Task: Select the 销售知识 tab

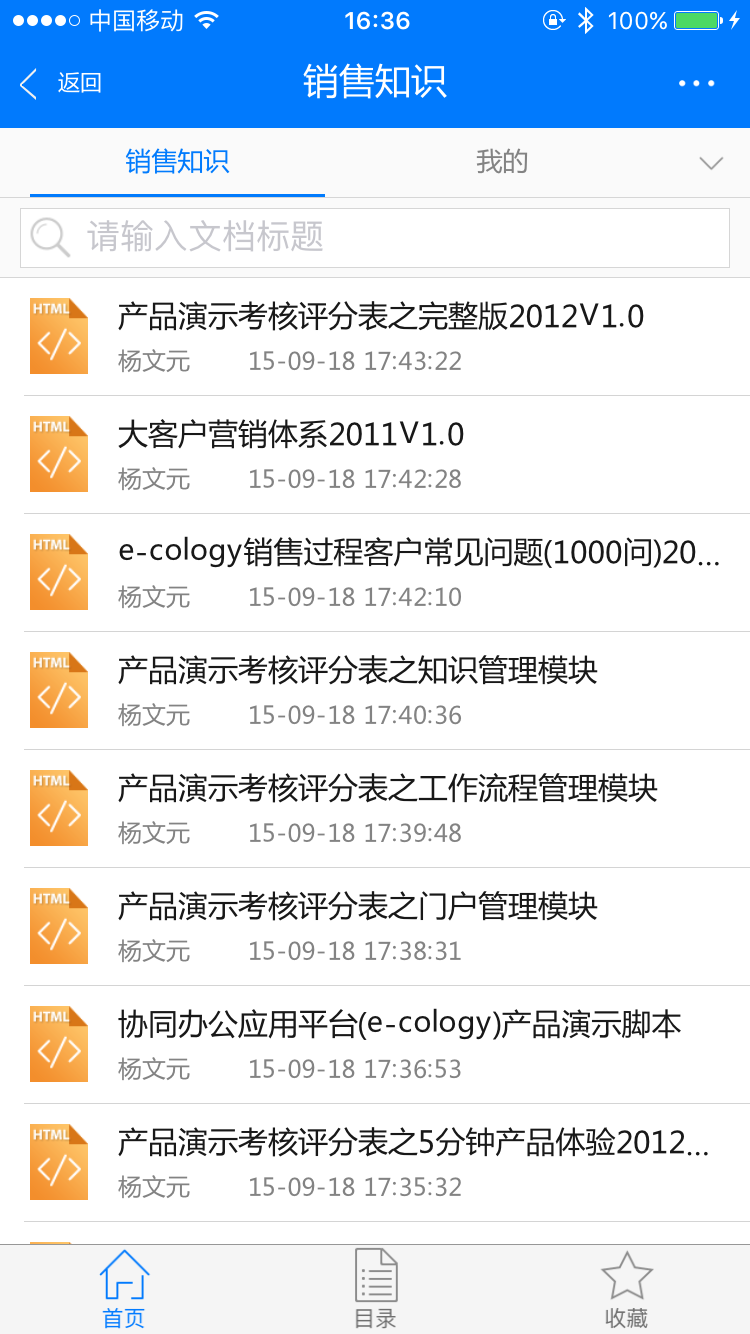Action: pyautogui.click(x=177, y=162)
